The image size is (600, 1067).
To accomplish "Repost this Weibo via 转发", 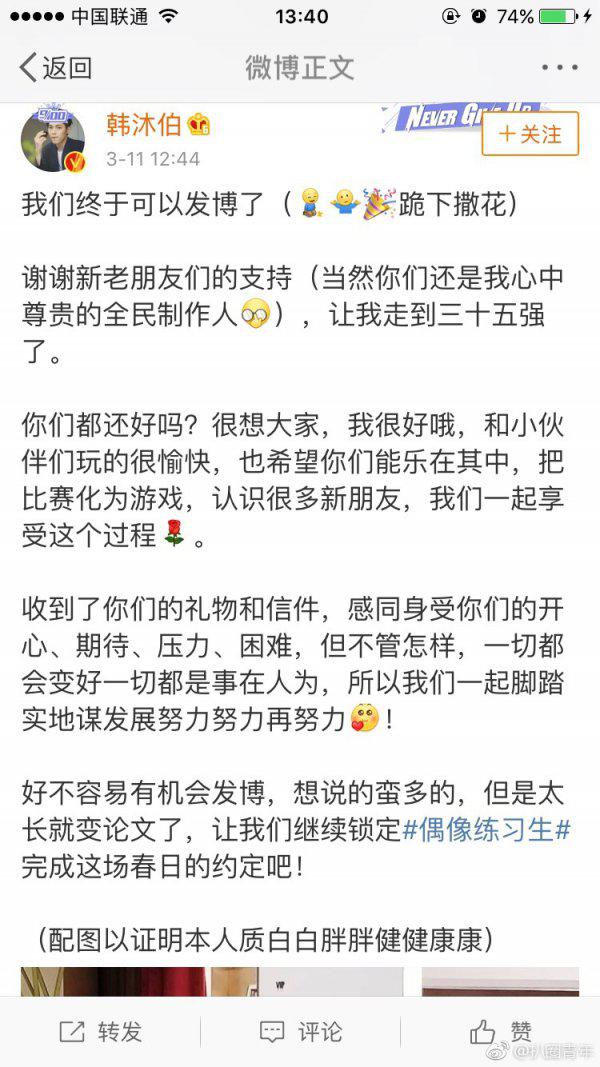I will pyautogui.click(x=100, y=1031).
